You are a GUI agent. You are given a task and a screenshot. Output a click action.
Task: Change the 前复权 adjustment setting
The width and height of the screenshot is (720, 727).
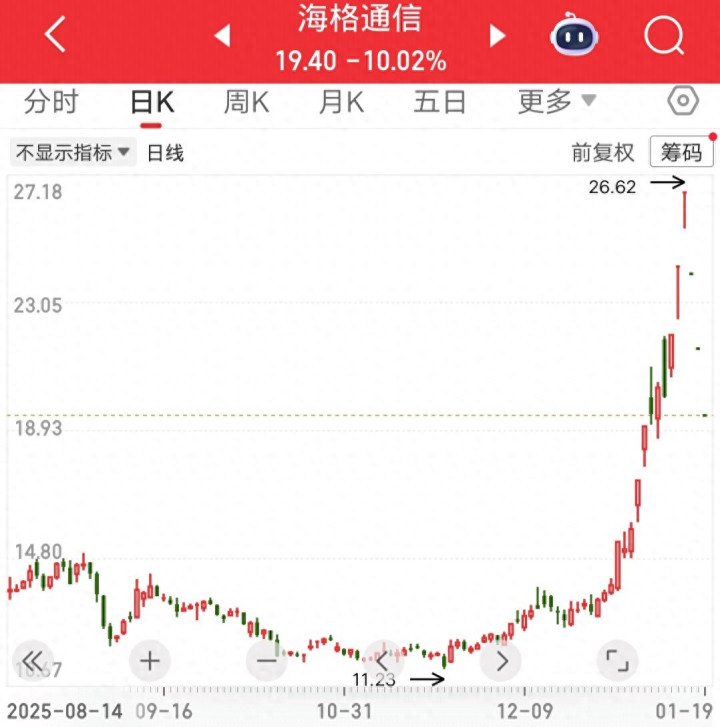click(603, 153)
